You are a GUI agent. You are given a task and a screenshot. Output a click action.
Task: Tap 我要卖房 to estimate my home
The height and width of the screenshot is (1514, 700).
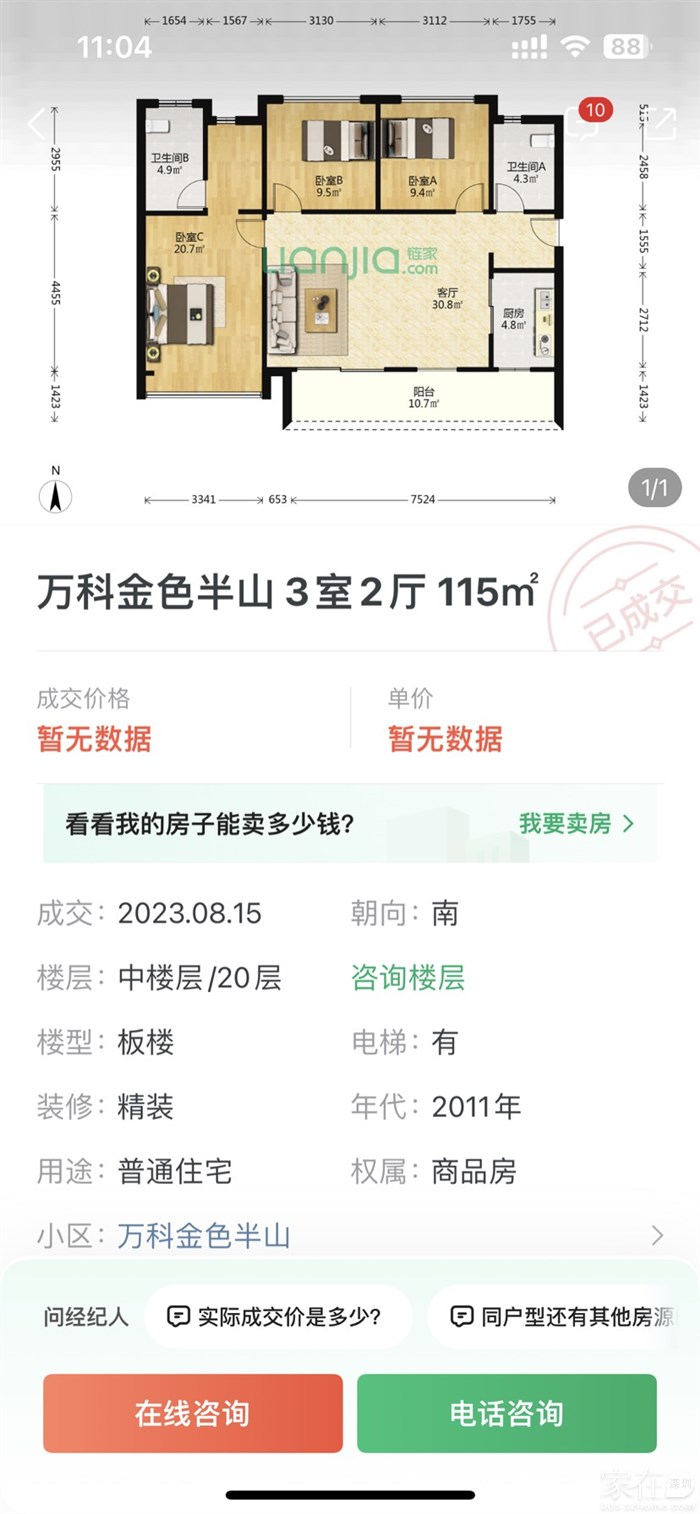point(576,823)
